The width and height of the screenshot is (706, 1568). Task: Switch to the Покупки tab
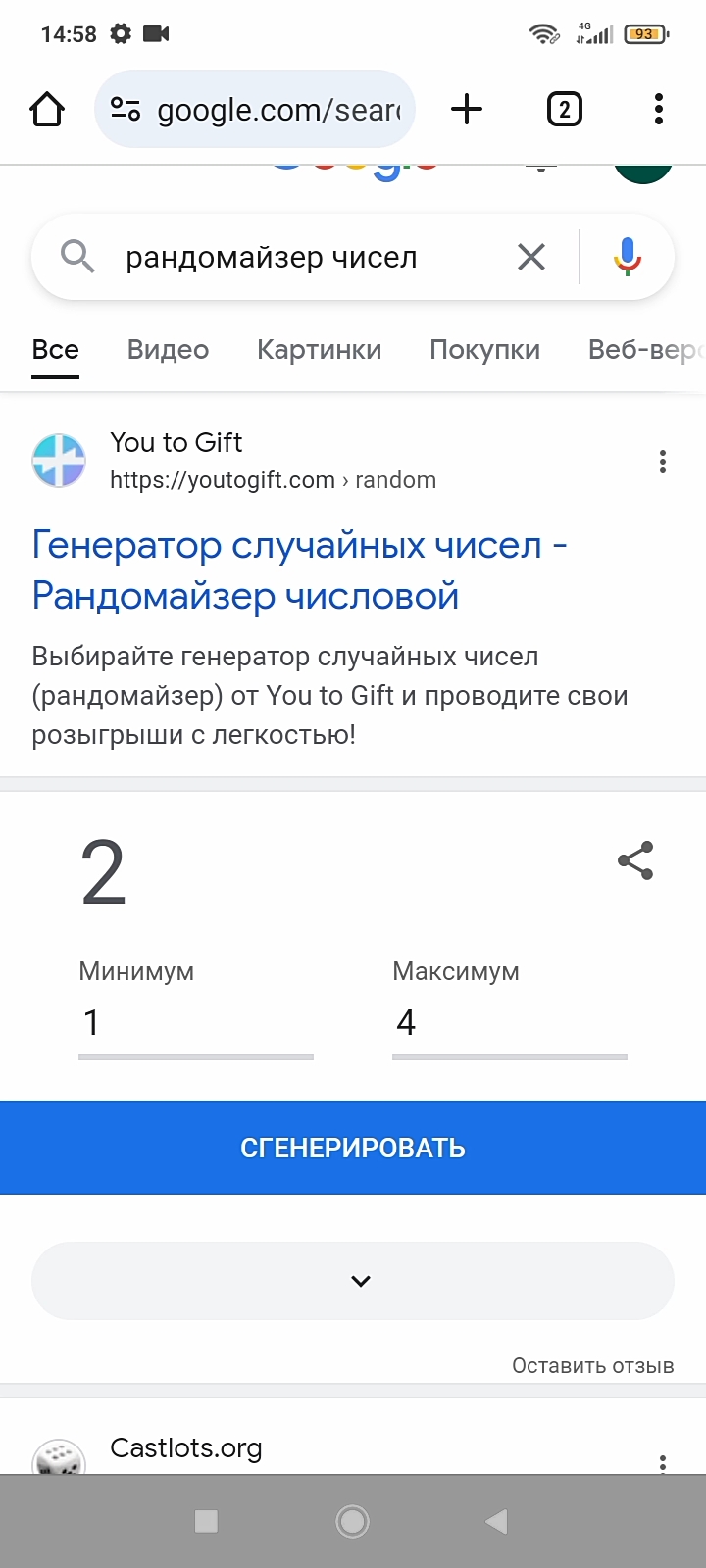tap(484, 350)
